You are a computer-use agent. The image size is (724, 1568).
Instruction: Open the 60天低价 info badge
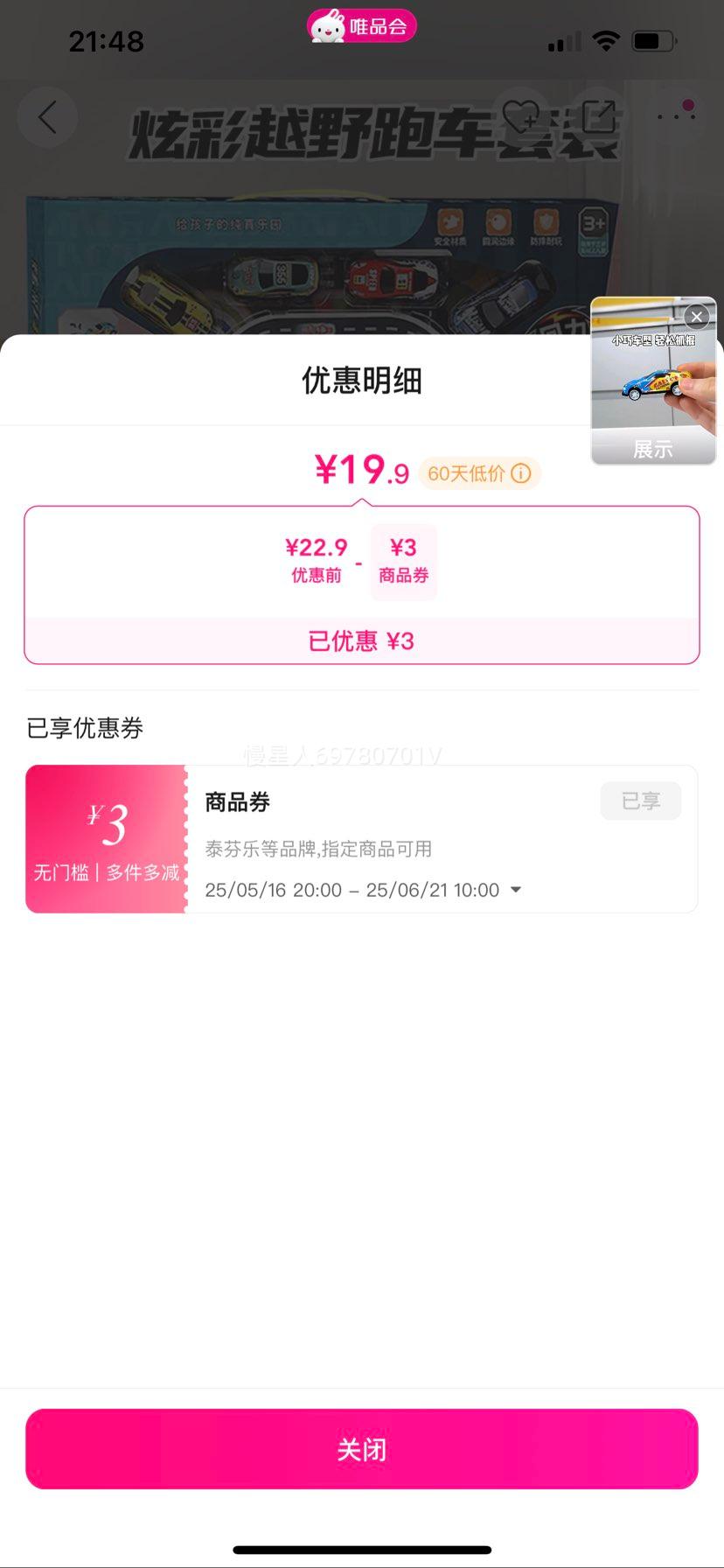[479, 473]
